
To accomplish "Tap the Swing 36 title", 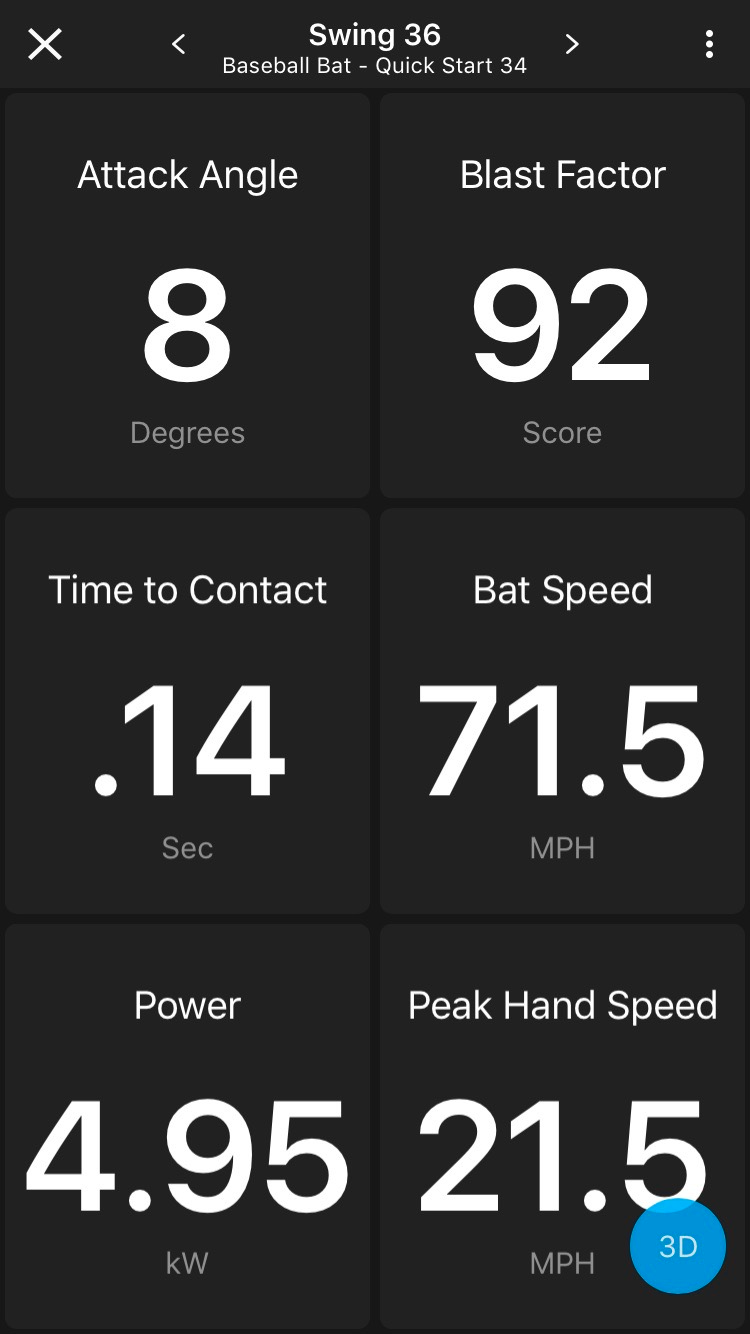I will click(375, 34).
